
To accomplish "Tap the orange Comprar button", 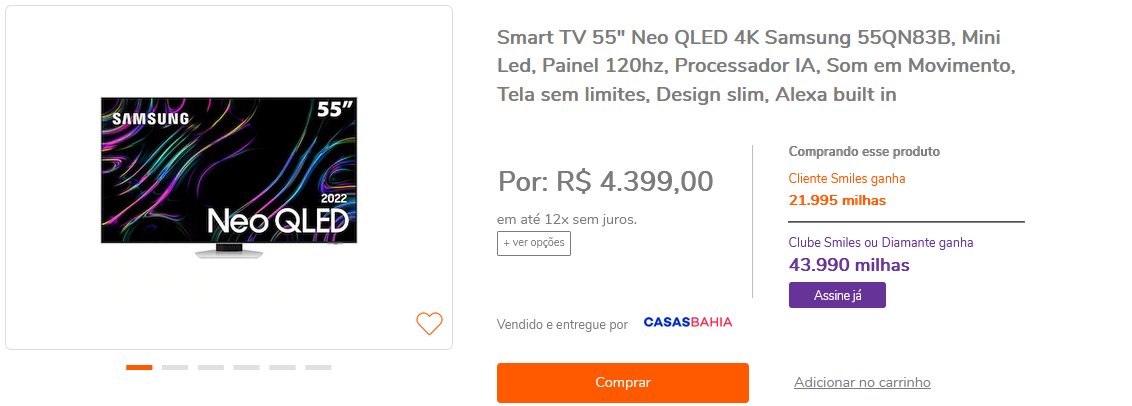I will [622, 383].
